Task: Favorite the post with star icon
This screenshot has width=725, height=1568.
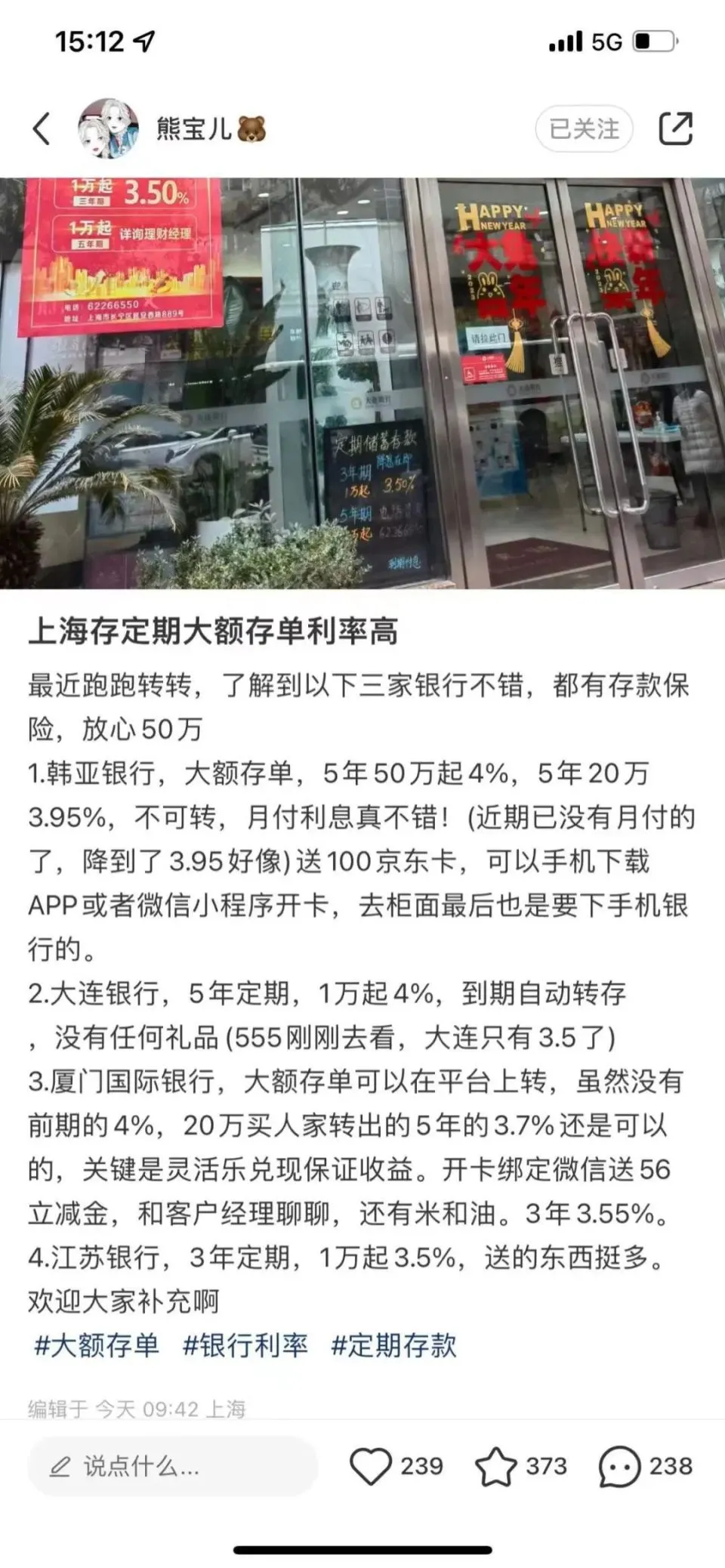Action: click(x=495, y=1466)
